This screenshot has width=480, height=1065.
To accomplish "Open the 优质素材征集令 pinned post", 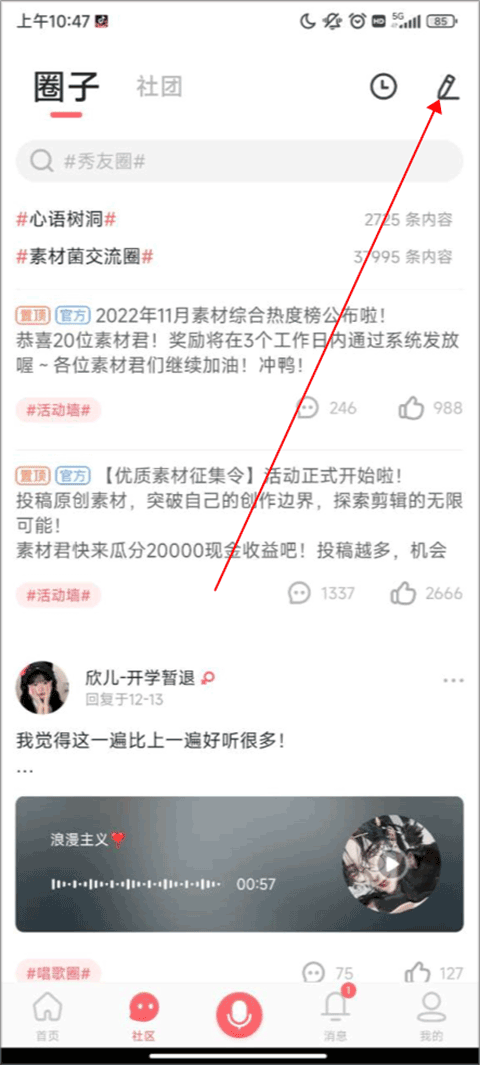I will 240,511.
